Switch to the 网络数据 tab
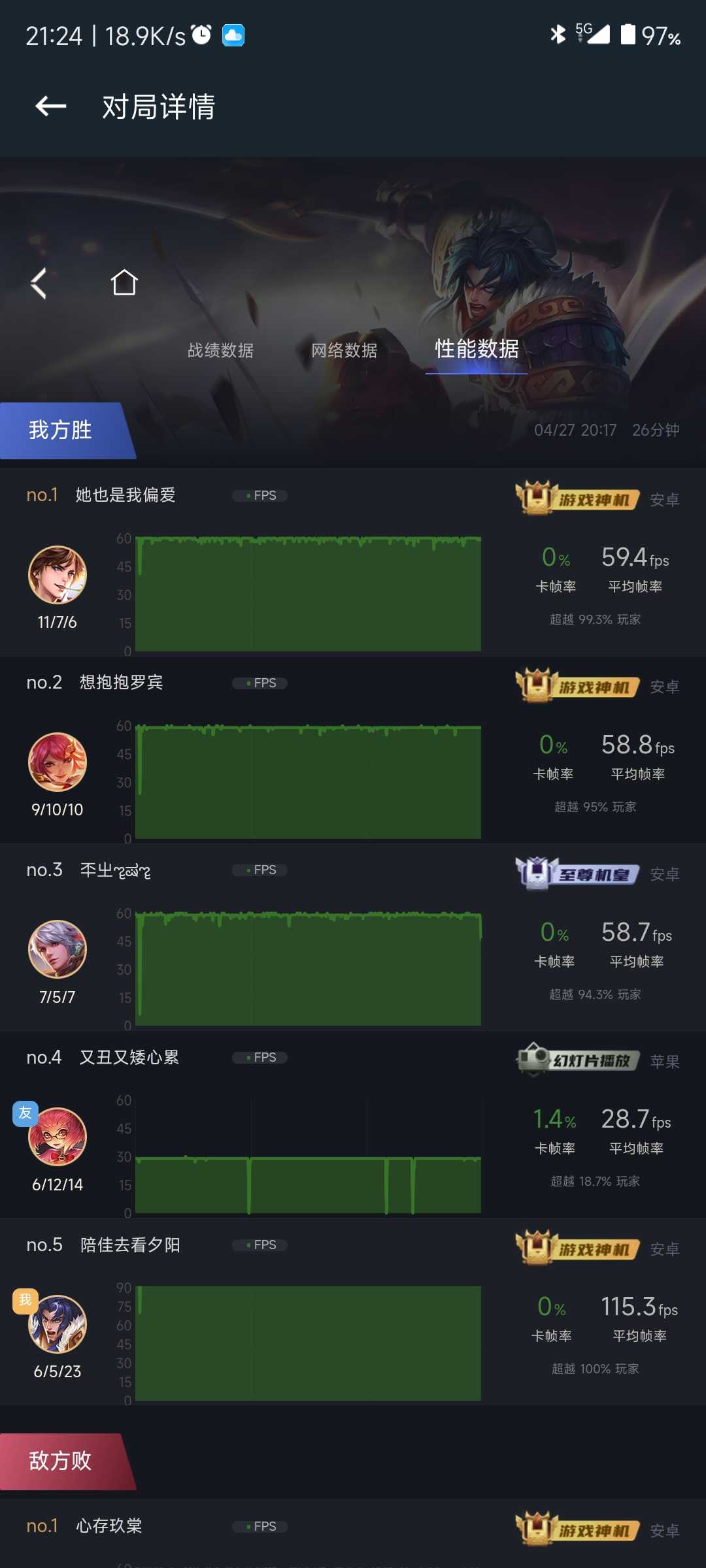Image resolution: width=706 pixels, height=1568 pixels. coord(345,350)
